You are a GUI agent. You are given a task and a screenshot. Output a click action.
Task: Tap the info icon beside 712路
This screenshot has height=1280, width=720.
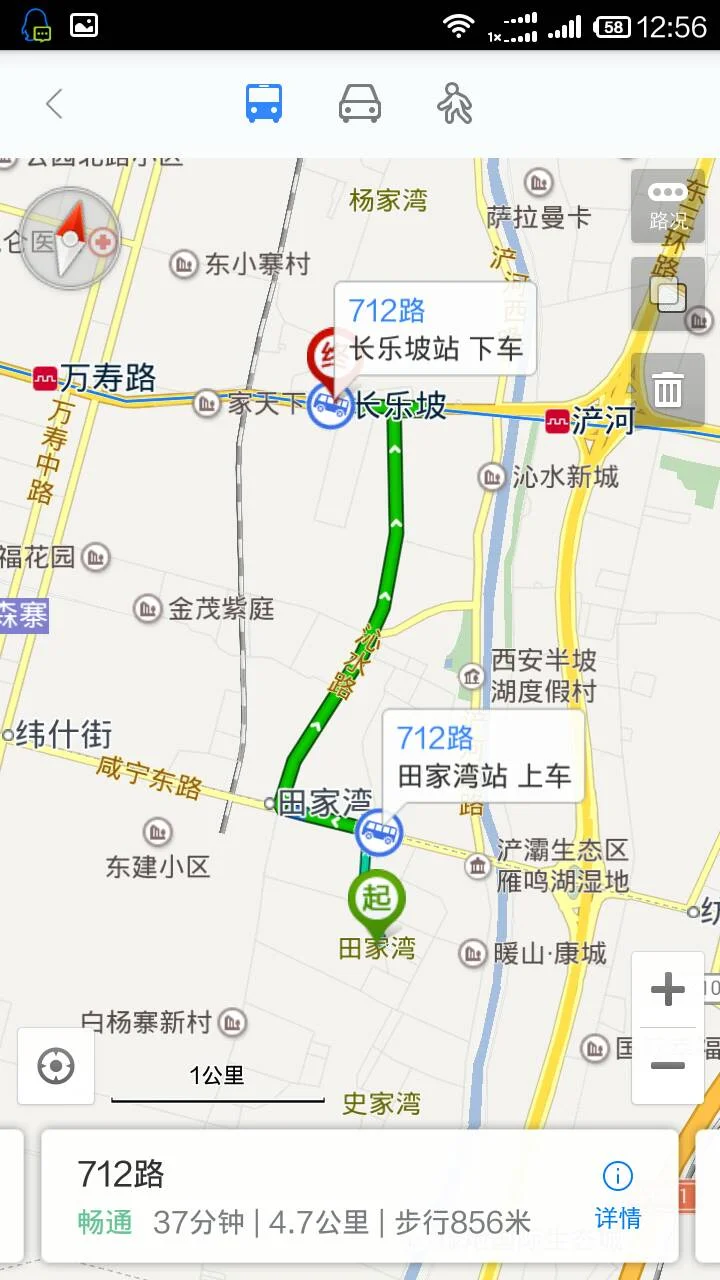(x=618, y=1175)
